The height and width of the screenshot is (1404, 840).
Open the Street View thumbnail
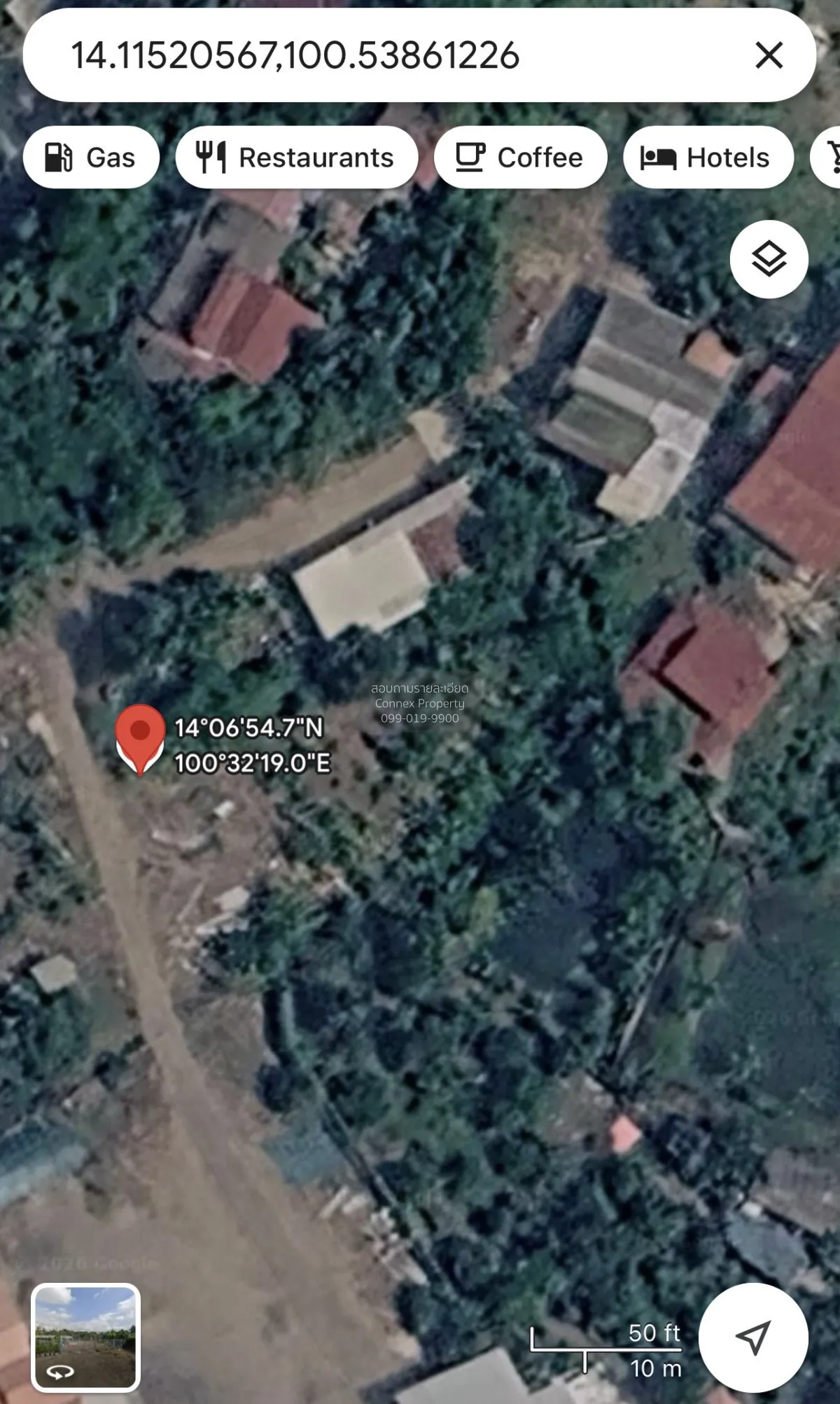(85, 1337)
